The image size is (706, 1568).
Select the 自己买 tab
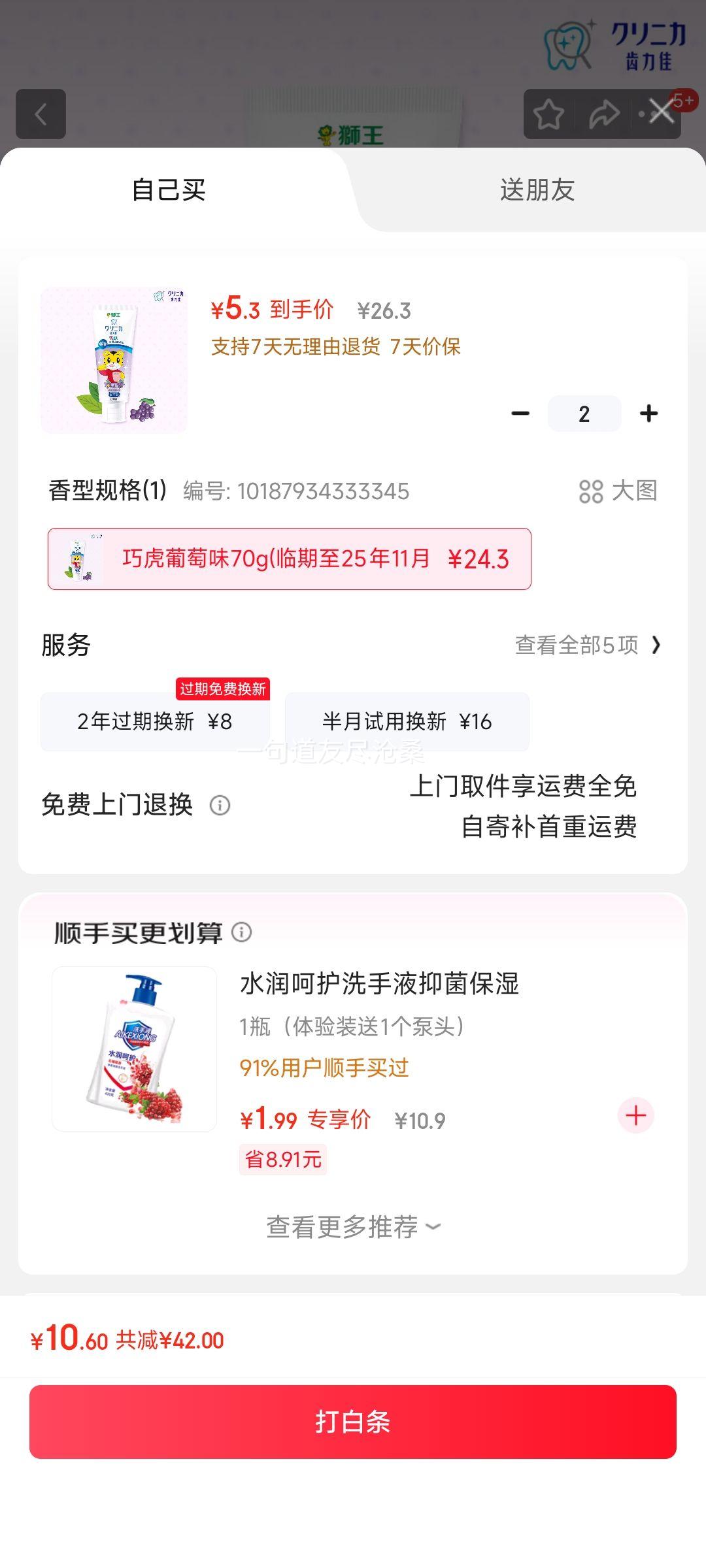tap(169, 190)
